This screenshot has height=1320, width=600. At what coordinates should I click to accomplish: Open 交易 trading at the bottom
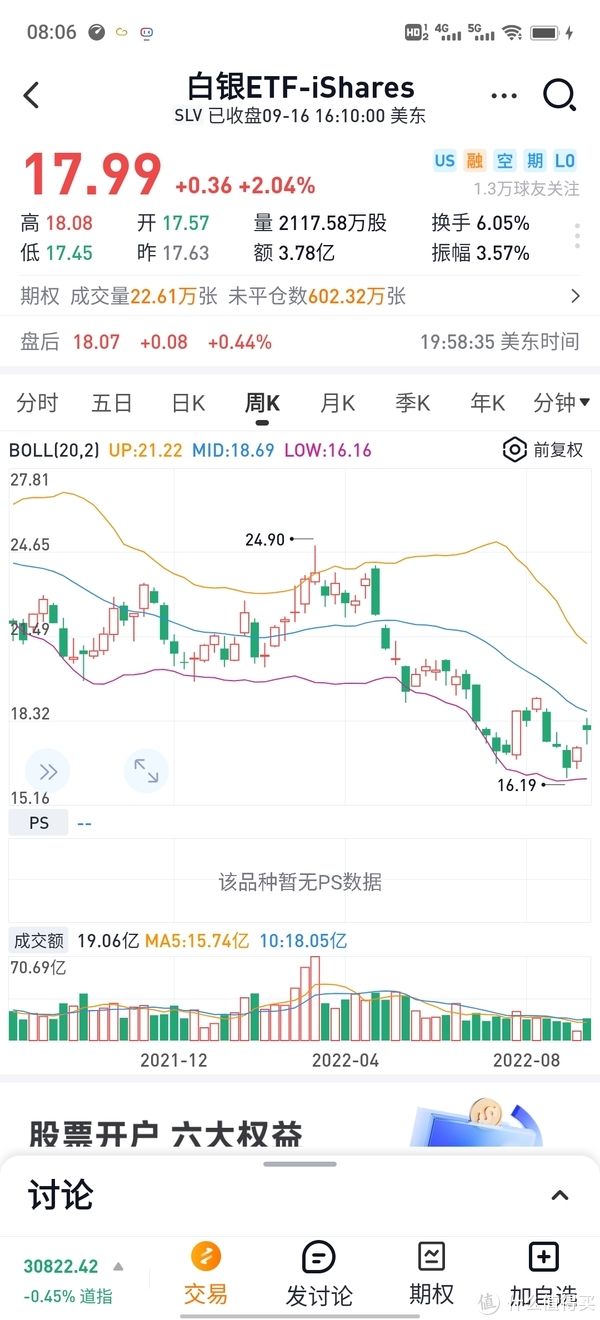coord(206,1274)
